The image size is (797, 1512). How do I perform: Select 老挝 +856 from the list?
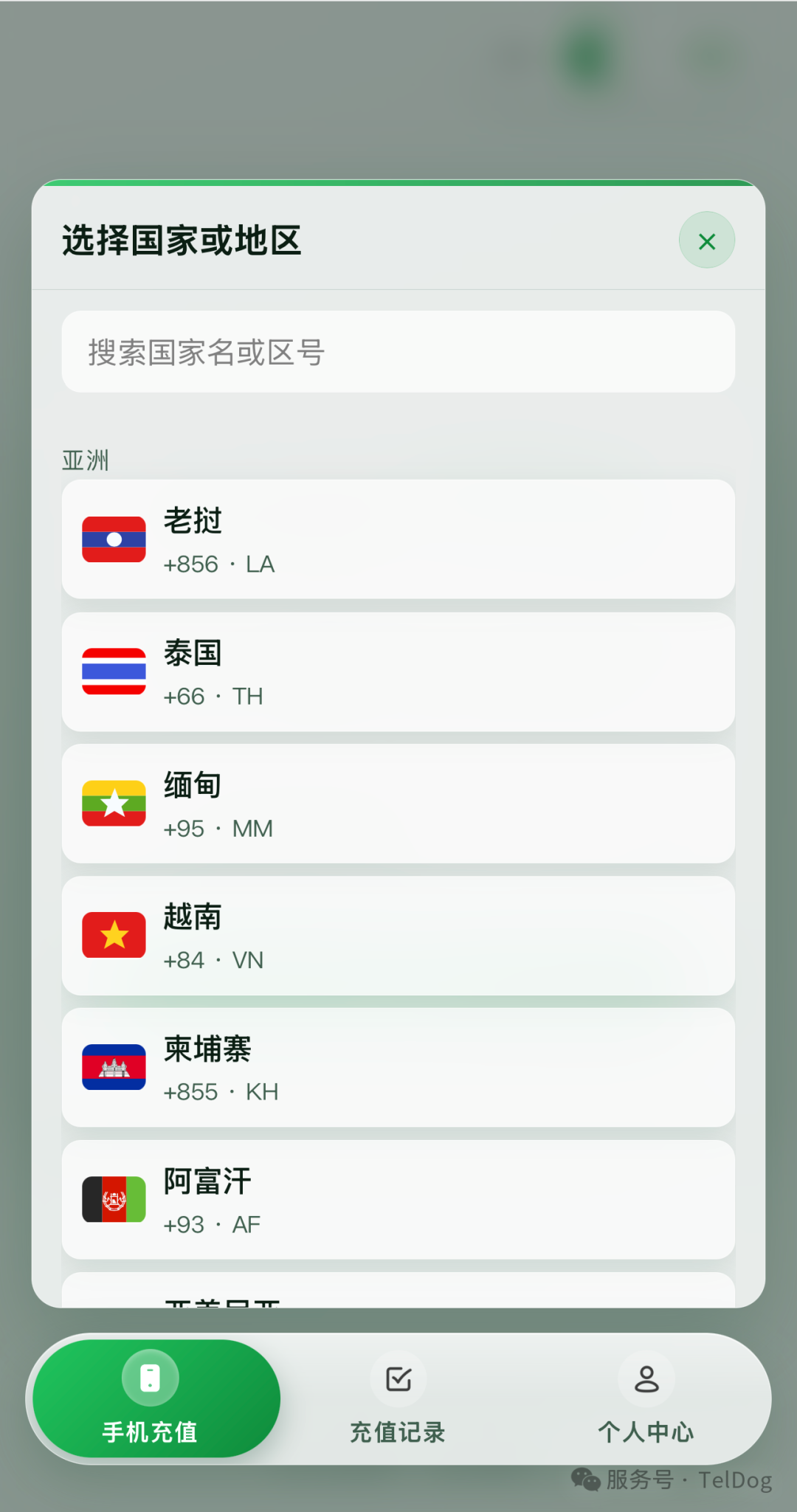click(x=398, y=539)
